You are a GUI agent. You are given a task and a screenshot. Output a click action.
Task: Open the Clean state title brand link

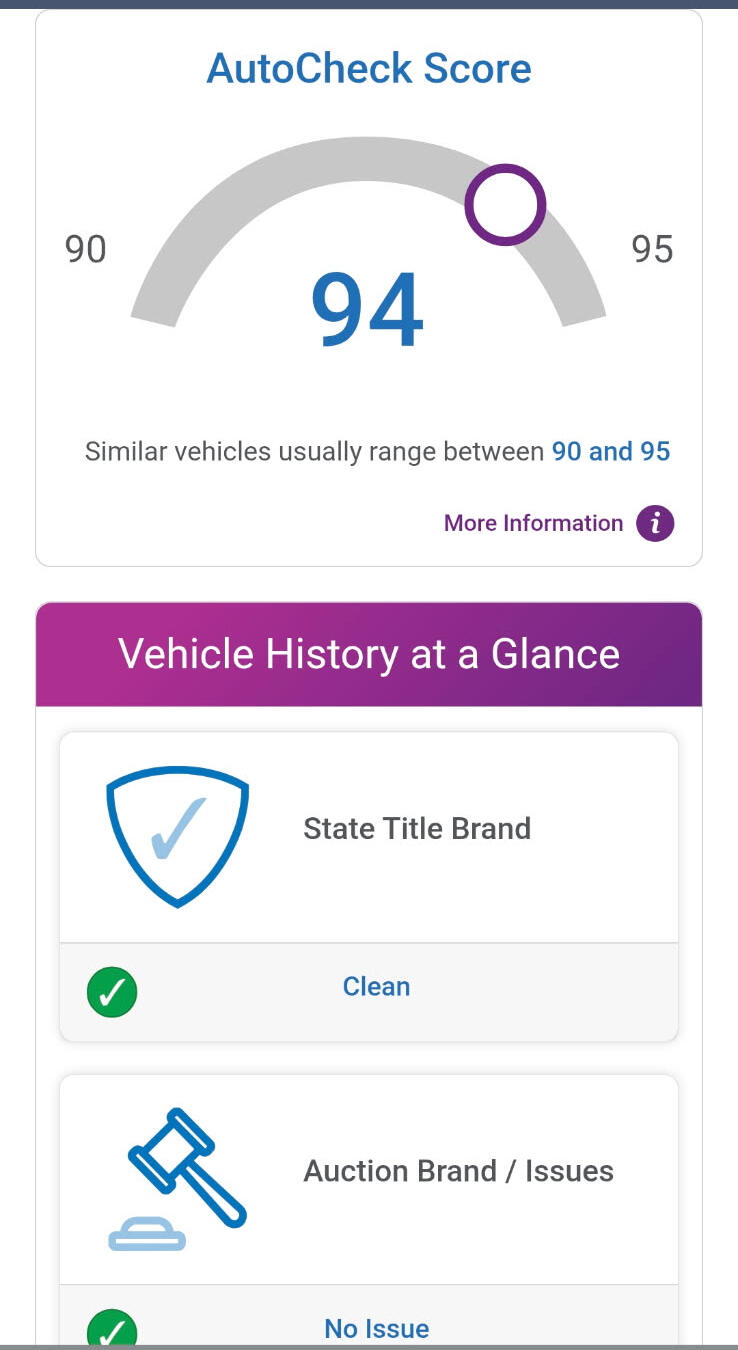coord(376,987)
